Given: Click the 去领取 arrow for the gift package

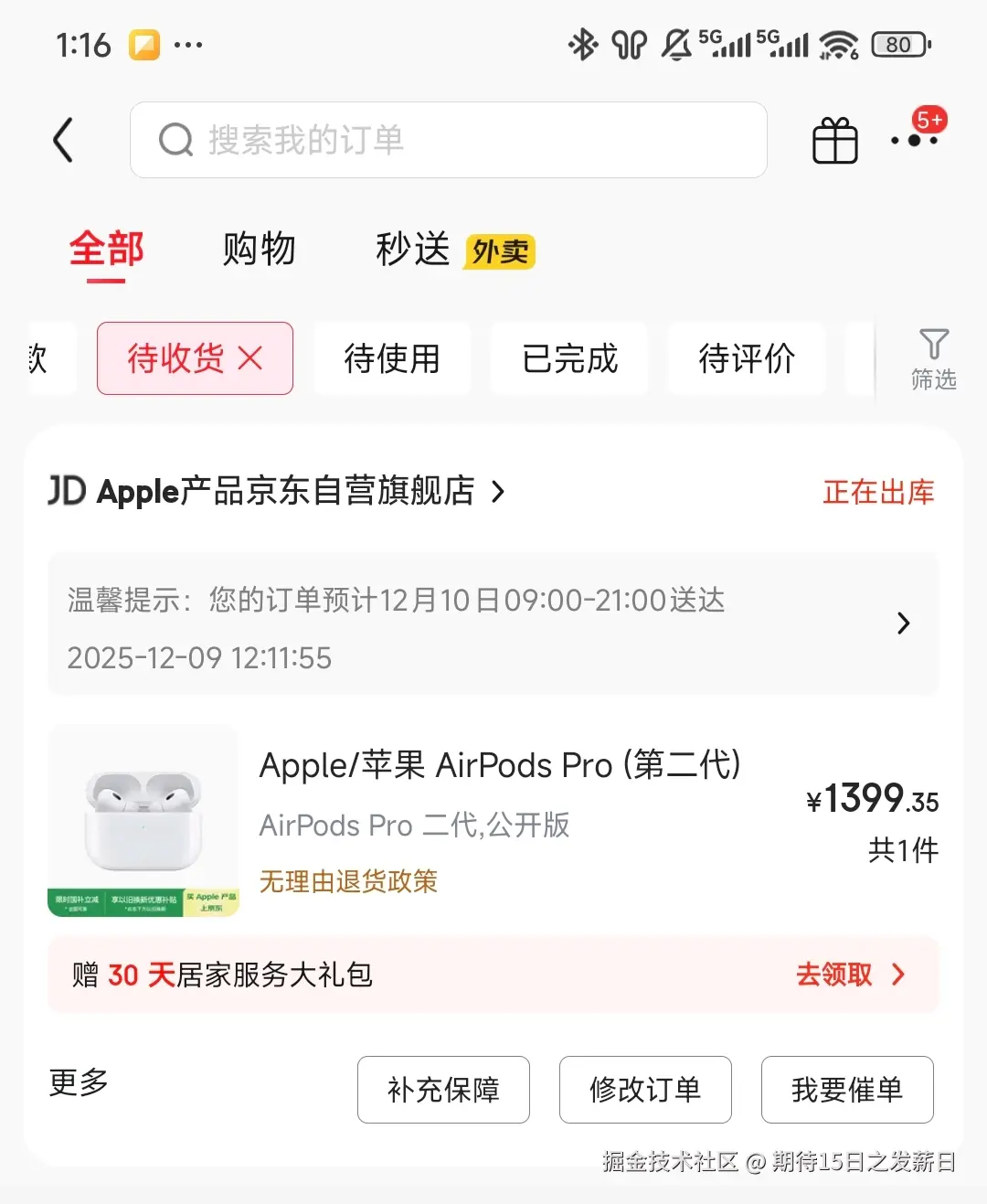Looking at the screenshot, I should tap(897, 975).
